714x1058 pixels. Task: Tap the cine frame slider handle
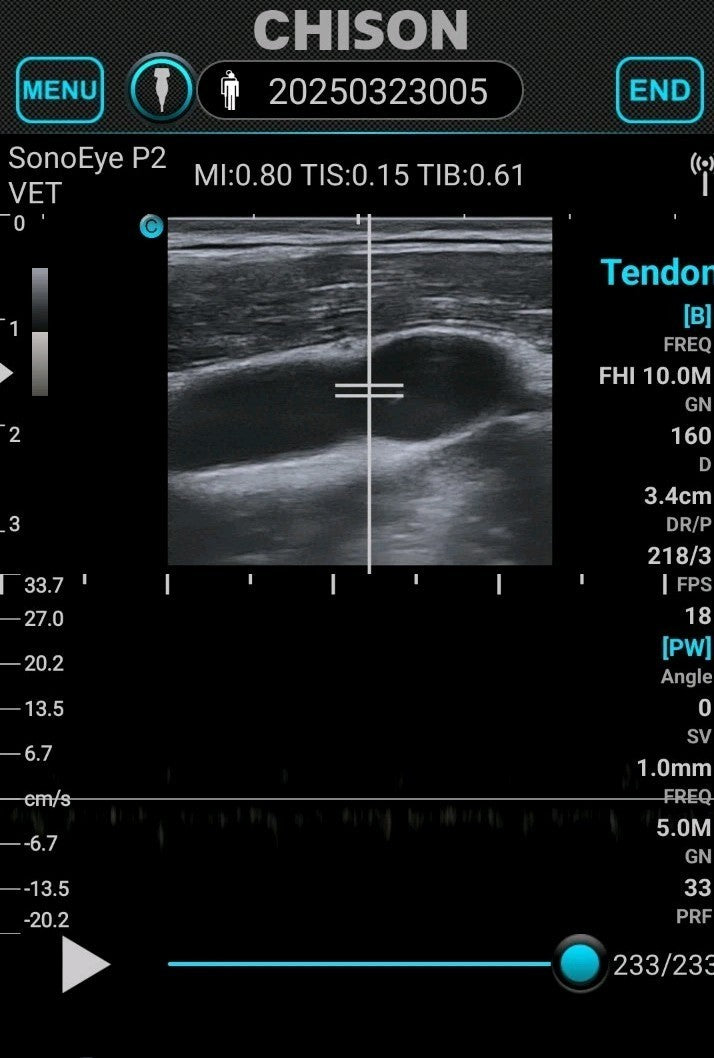(579, 964)
